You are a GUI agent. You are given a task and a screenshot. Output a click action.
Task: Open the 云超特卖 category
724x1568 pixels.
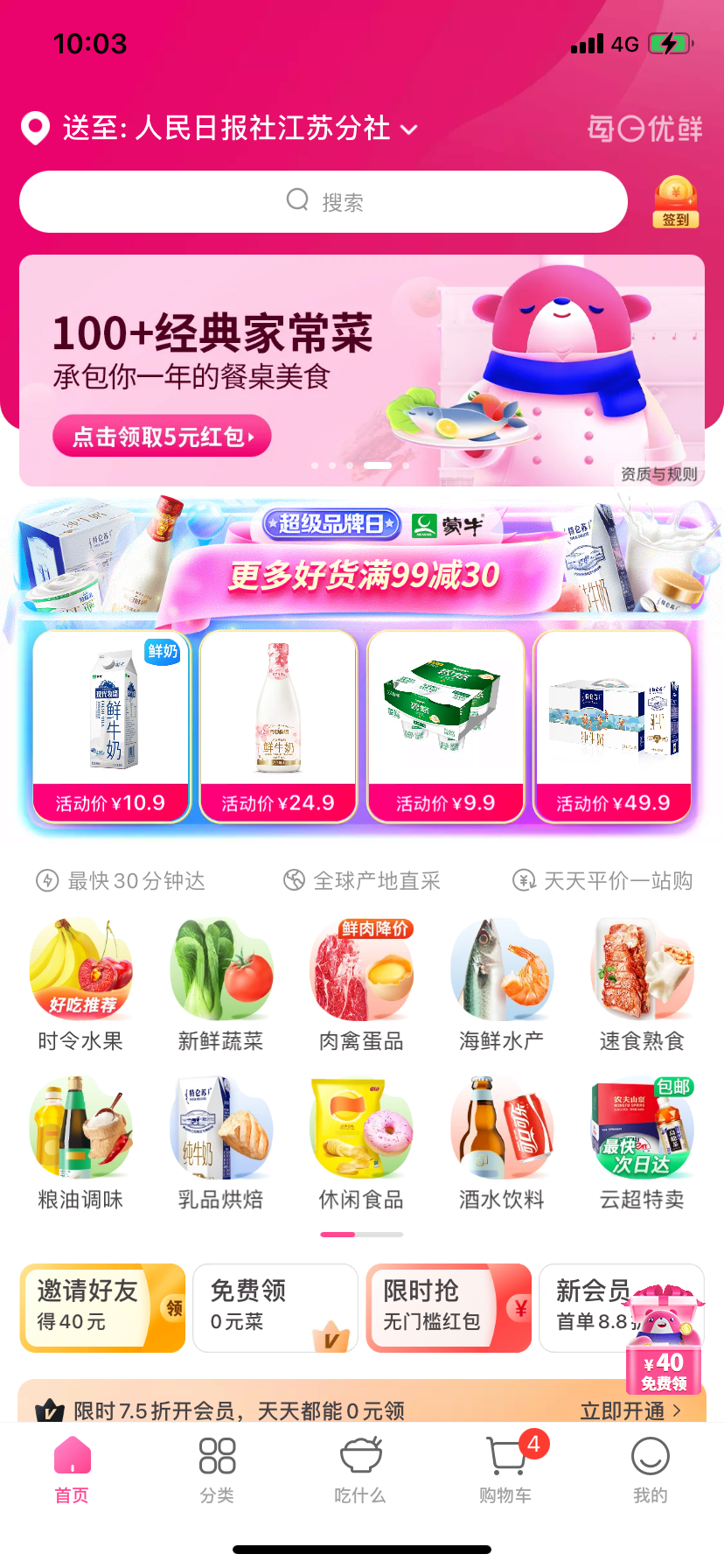click(x=642, y=1143)
